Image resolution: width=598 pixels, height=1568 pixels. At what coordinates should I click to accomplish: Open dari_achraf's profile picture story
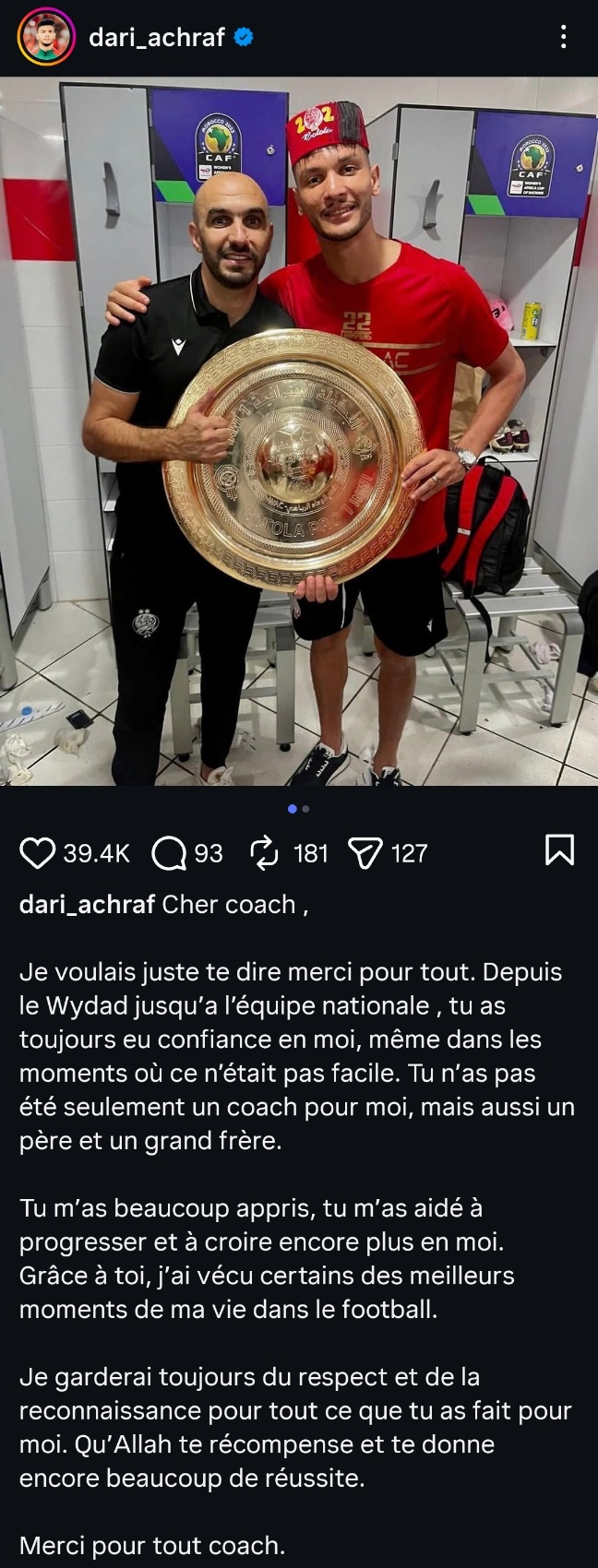tap(46, 37)
